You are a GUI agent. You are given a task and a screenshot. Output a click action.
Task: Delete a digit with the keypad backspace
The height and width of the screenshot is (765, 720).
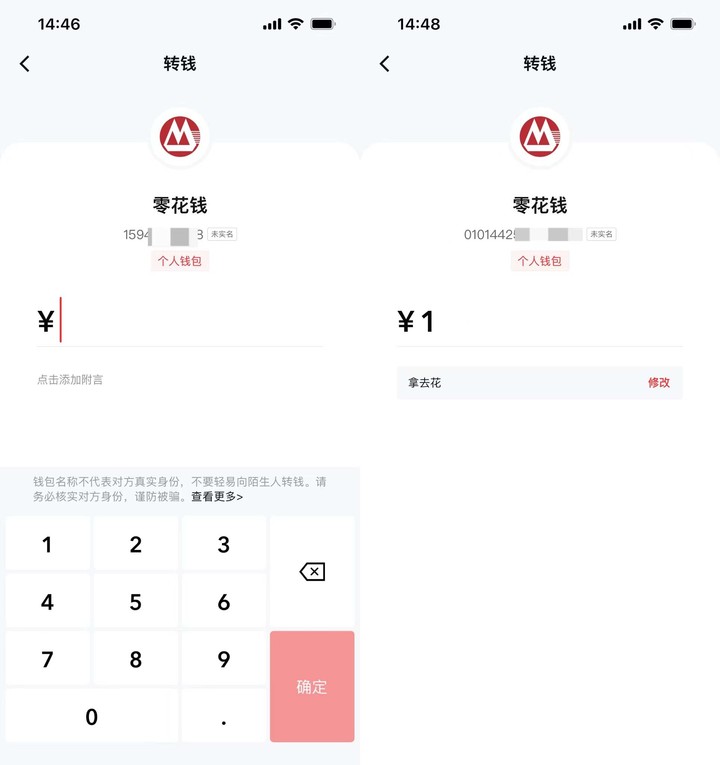(311, 572)
